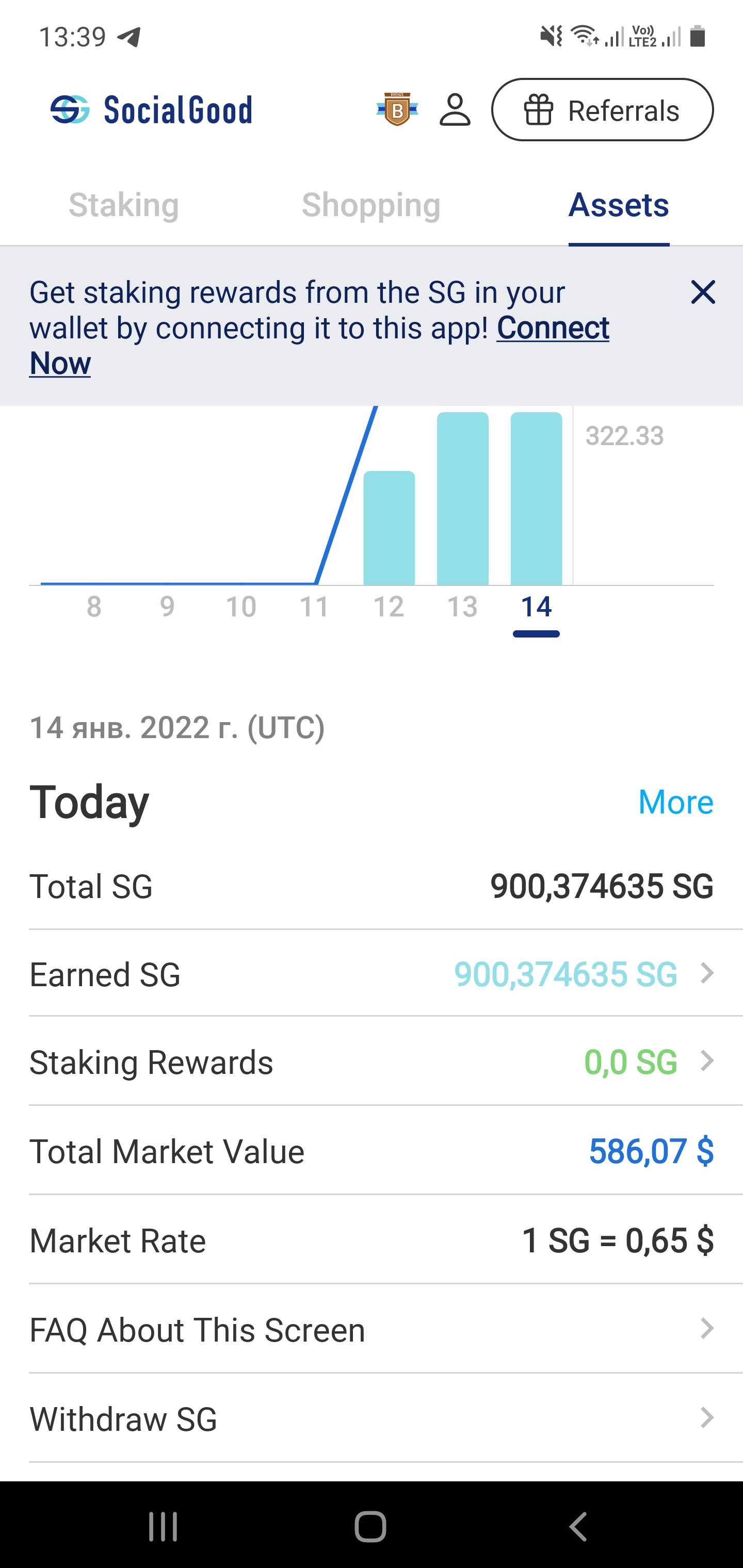Tap the More link beside Today

(675, 802)
